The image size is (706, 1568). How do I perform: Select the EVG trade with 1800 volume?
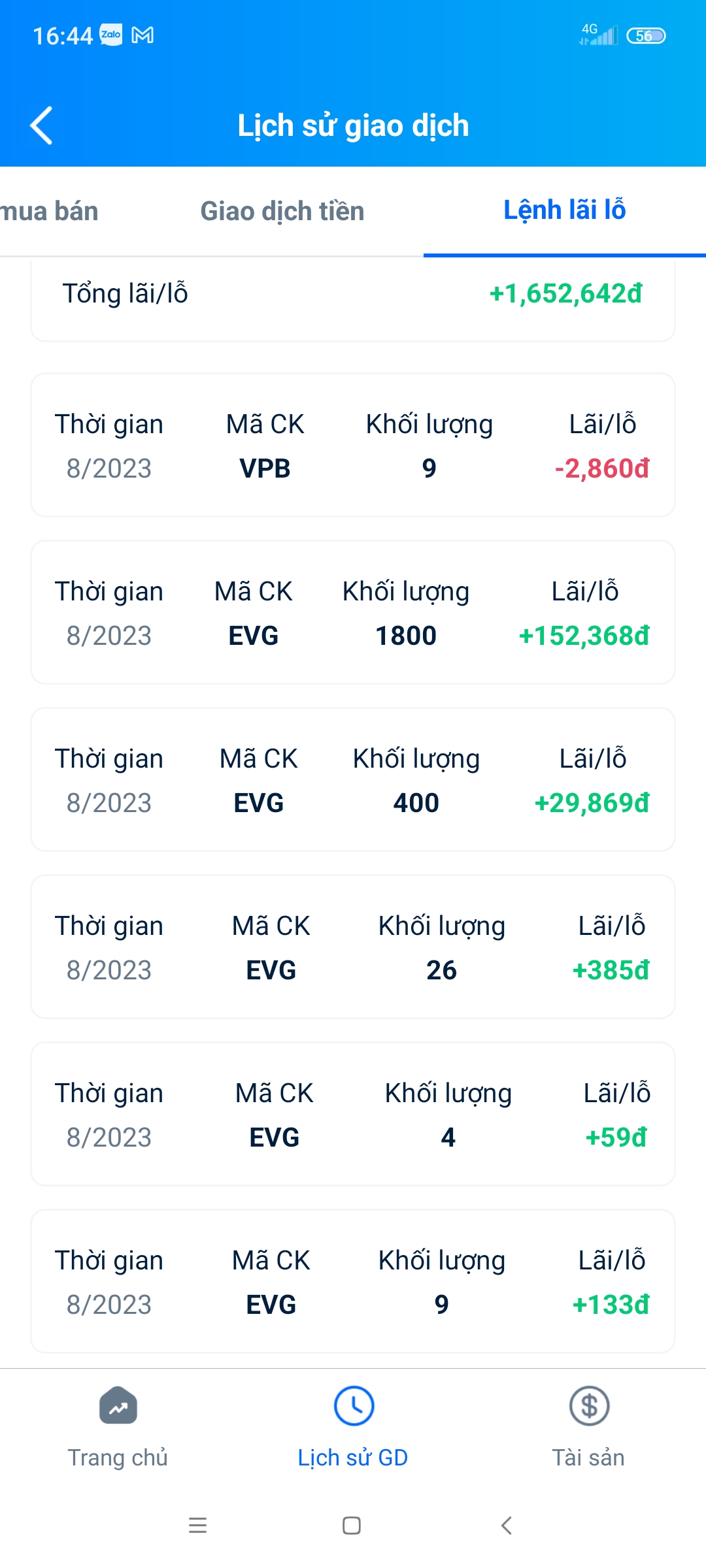(x=353, y=612)
